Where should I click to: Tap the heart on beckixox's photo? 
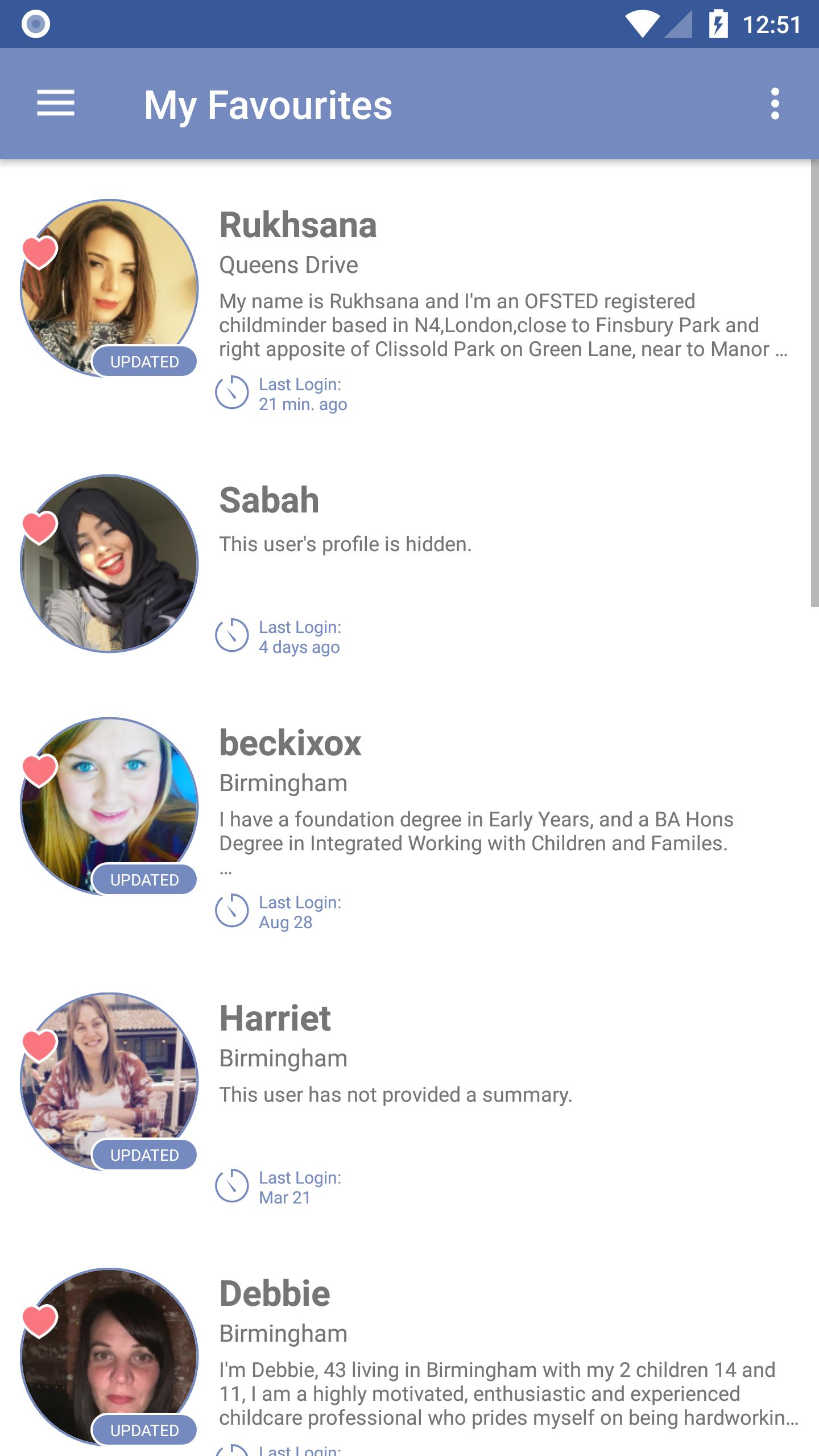coord(39,771)
